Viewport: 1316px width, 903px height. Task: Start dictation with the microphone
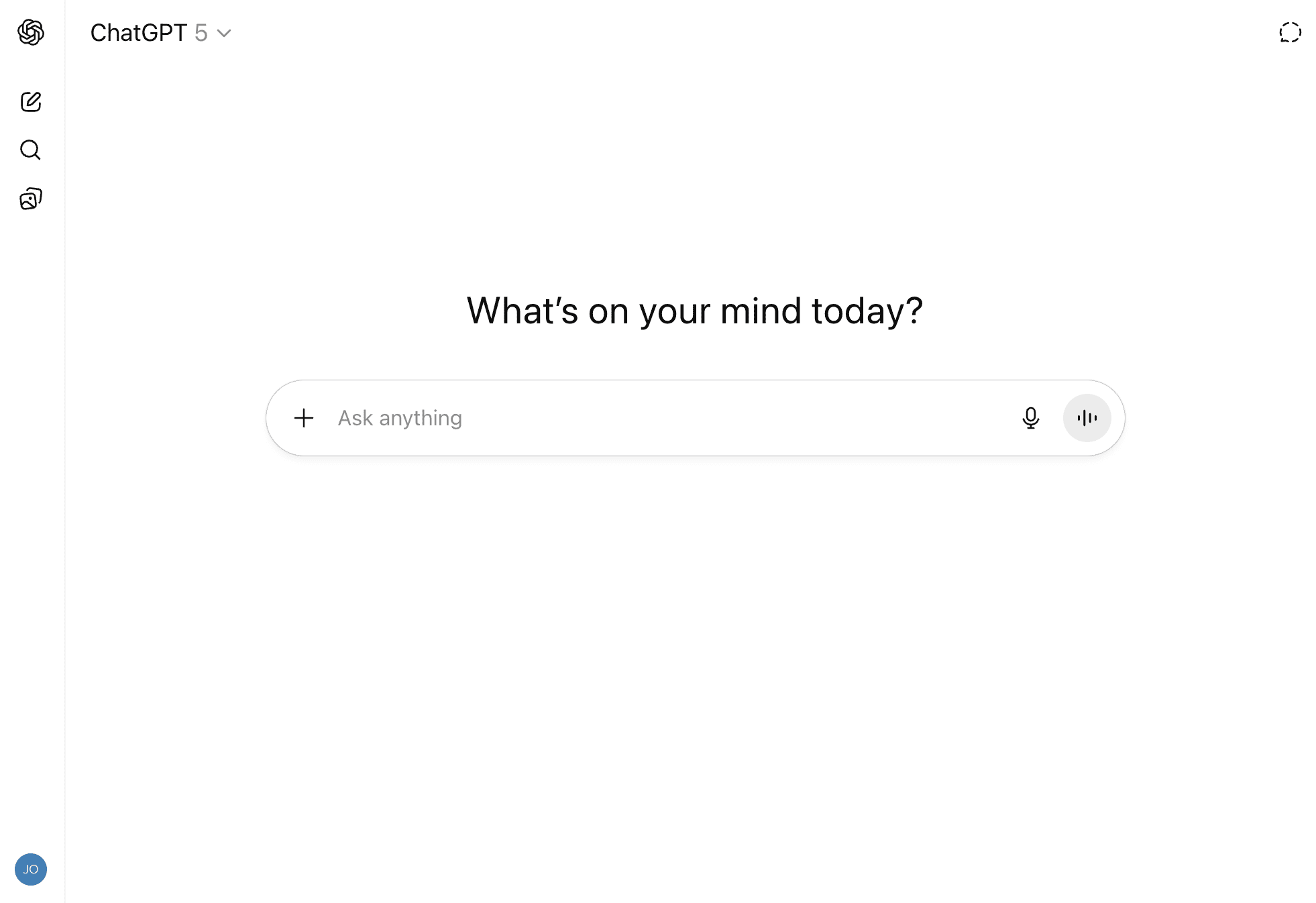click(1031, 418)
